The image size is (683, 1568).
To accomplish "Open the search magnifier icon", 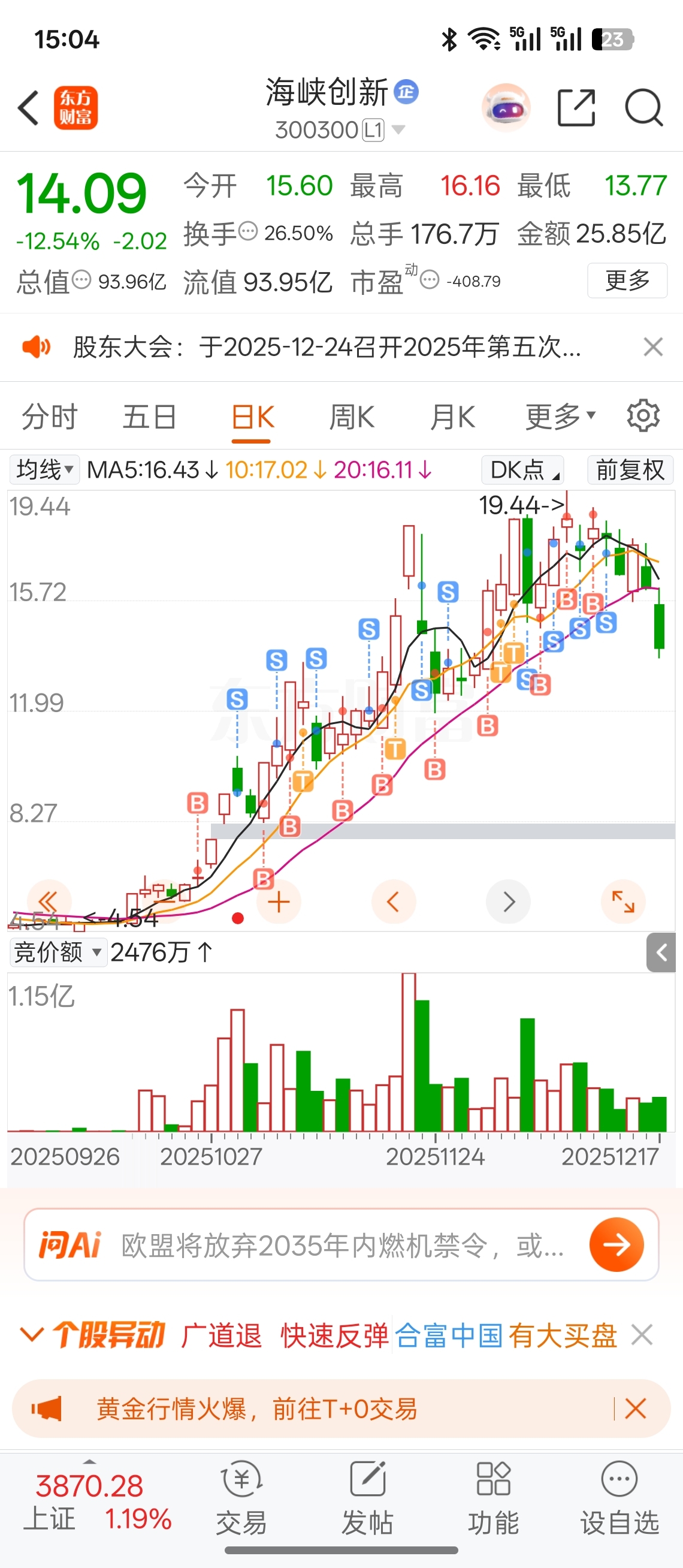I will (x=643, y=108).
